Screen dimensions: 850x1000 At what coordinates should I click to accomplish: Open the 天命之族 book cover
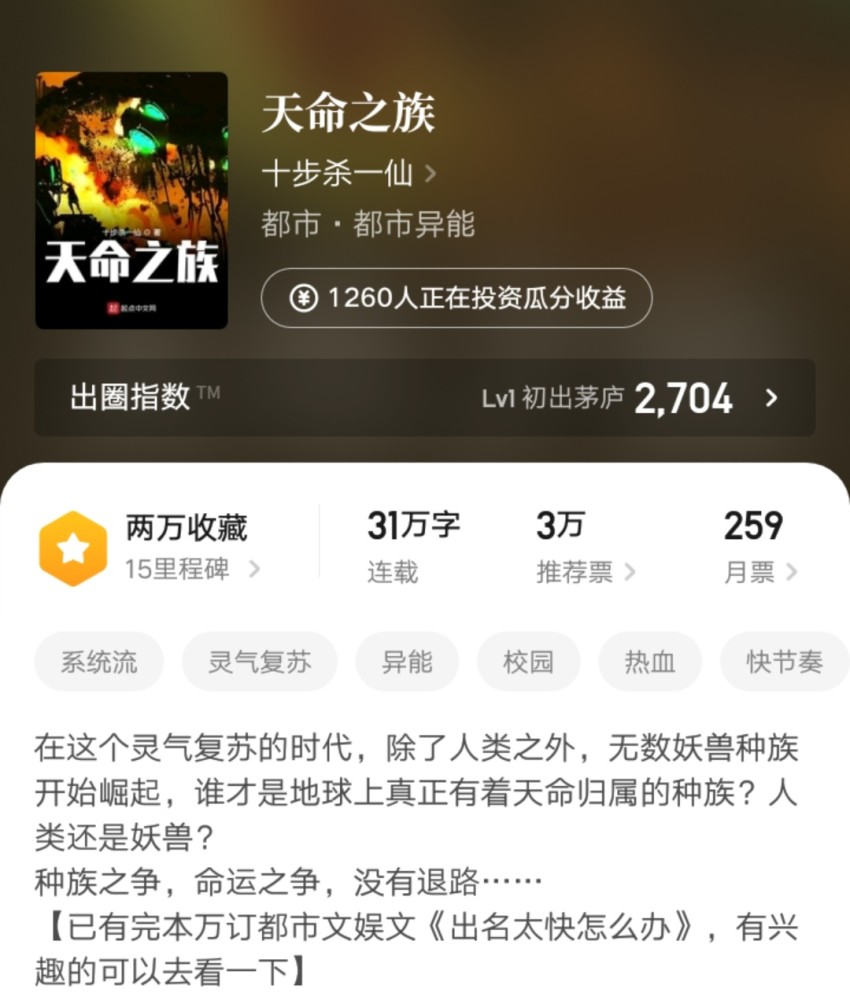131,200
